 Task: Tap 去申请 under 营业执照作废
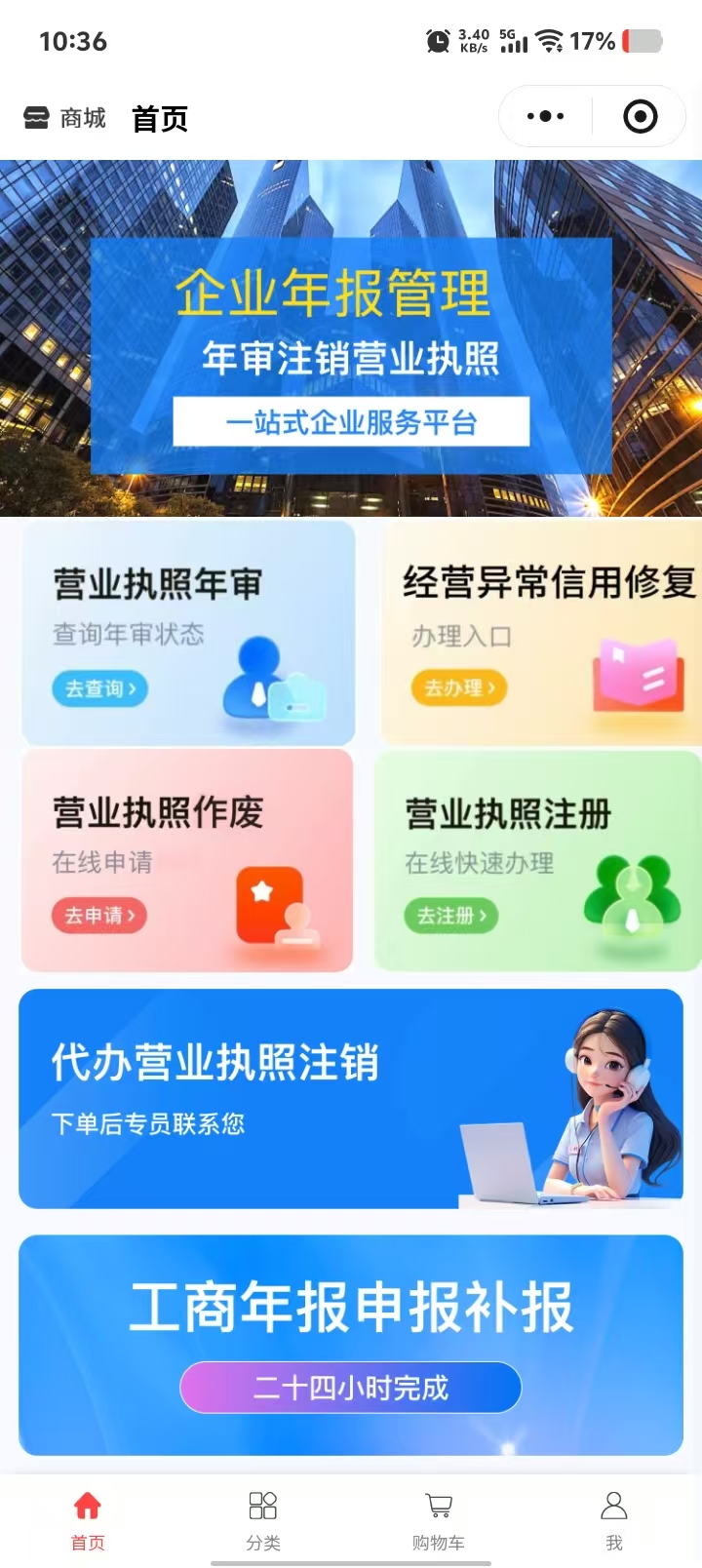click(x=98, y=916)
